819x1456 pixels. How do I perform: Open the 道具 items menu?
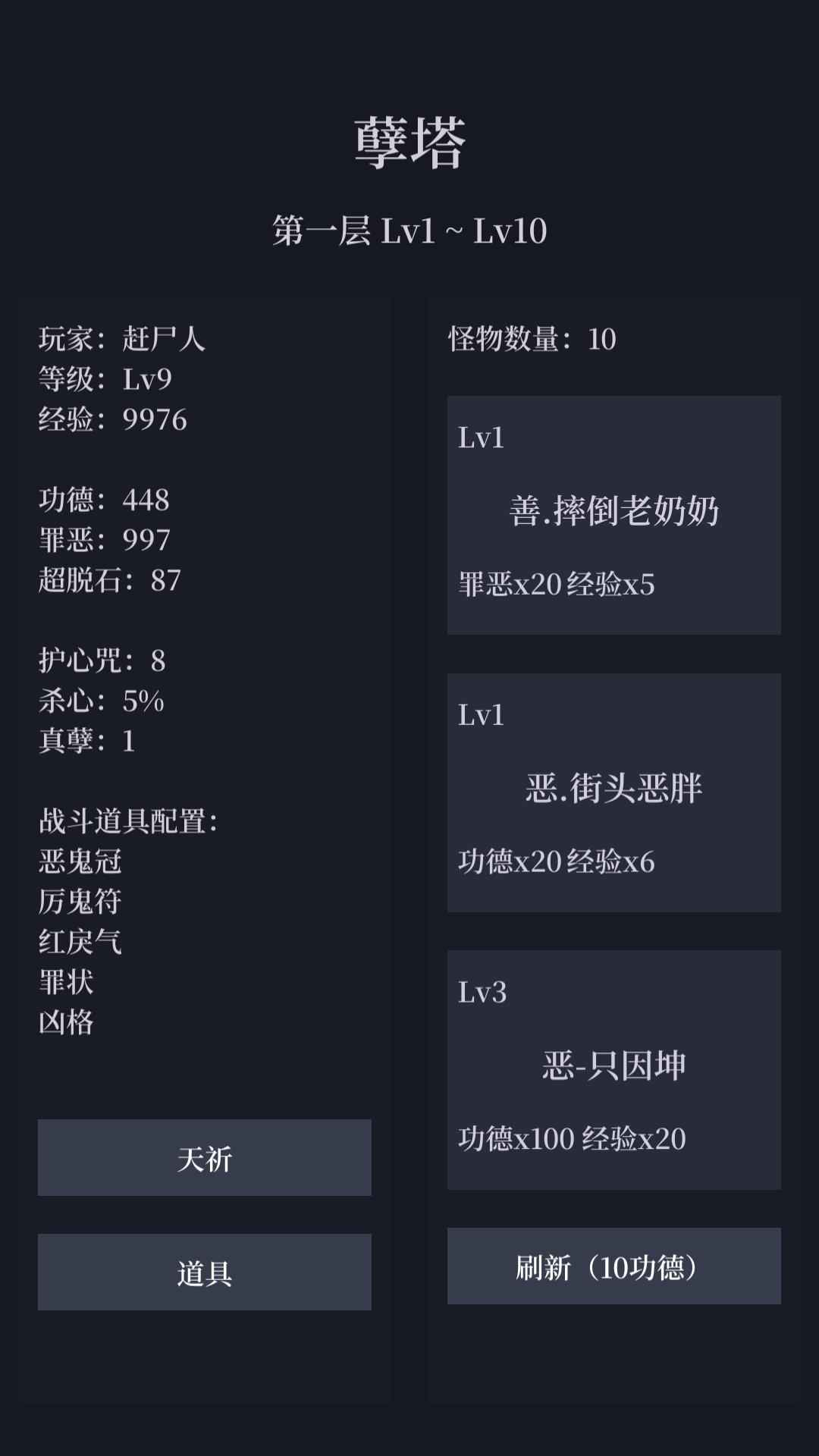pos(204,1272)
